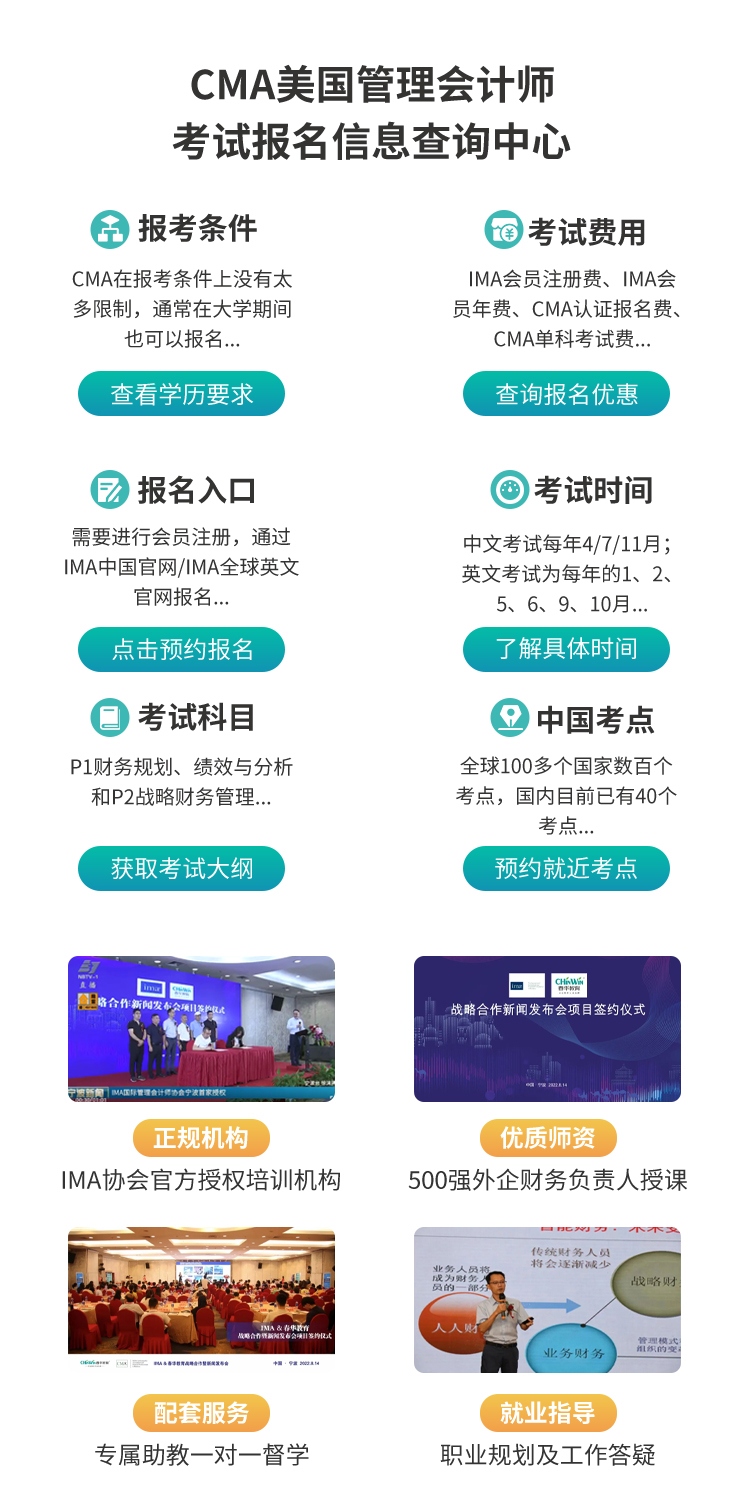Image resolution: width=749 pixels, height=1499 pixels.
Task: Select 点击预约报名 button
Action: pyautogui.click(x=181, y=649)
